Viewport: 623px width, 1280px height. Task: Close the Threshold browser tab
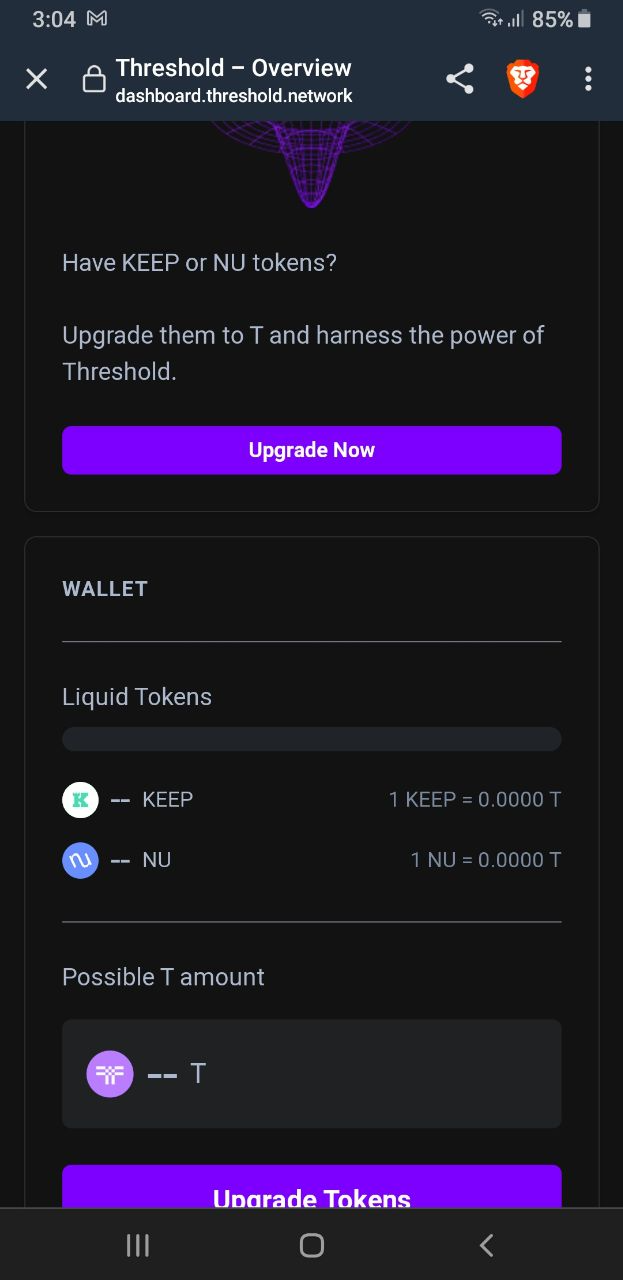click(36, 79)
